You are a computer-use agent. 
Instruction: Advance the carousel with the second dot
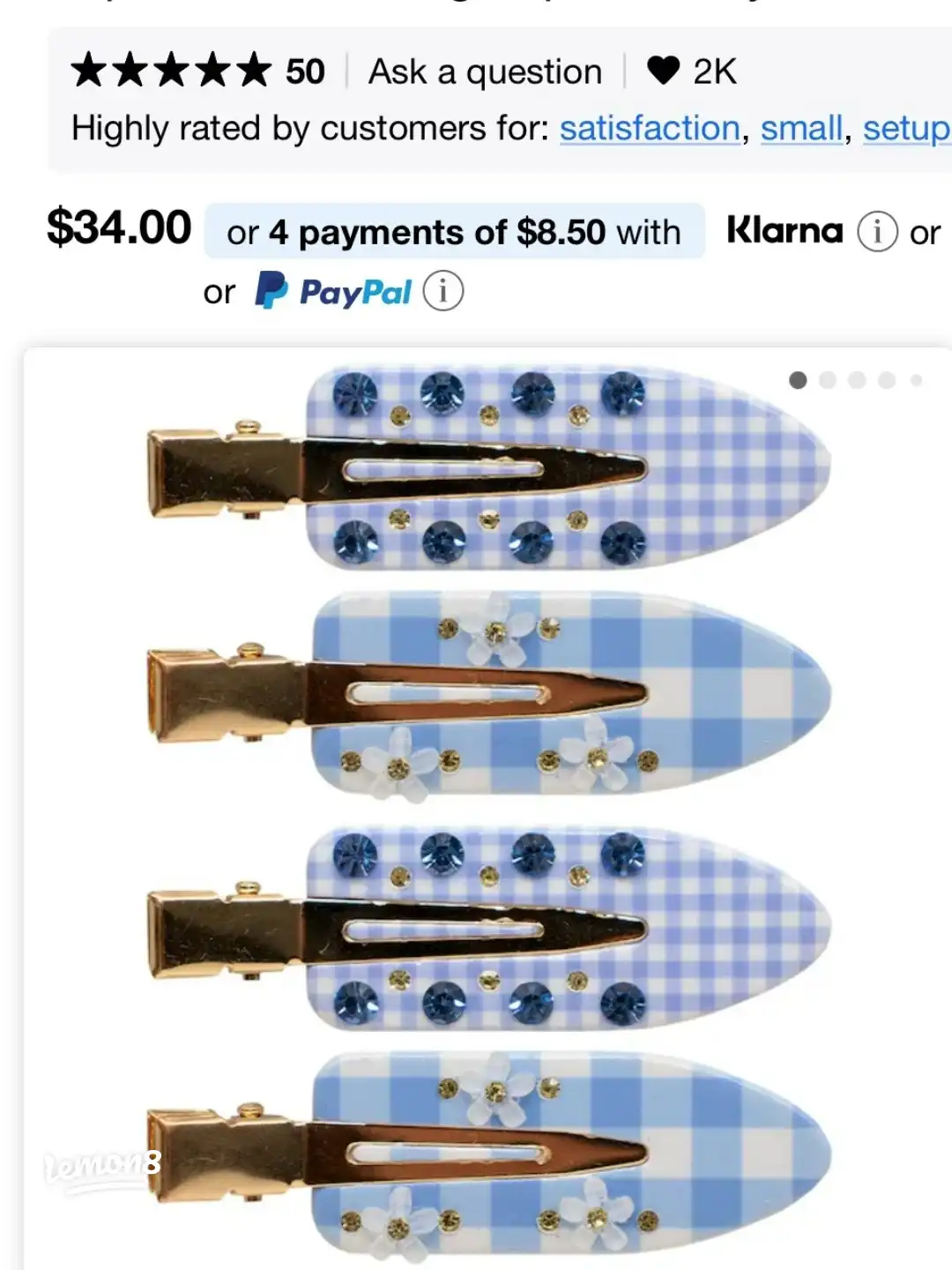pyautogui.click(x=827, y=381)
